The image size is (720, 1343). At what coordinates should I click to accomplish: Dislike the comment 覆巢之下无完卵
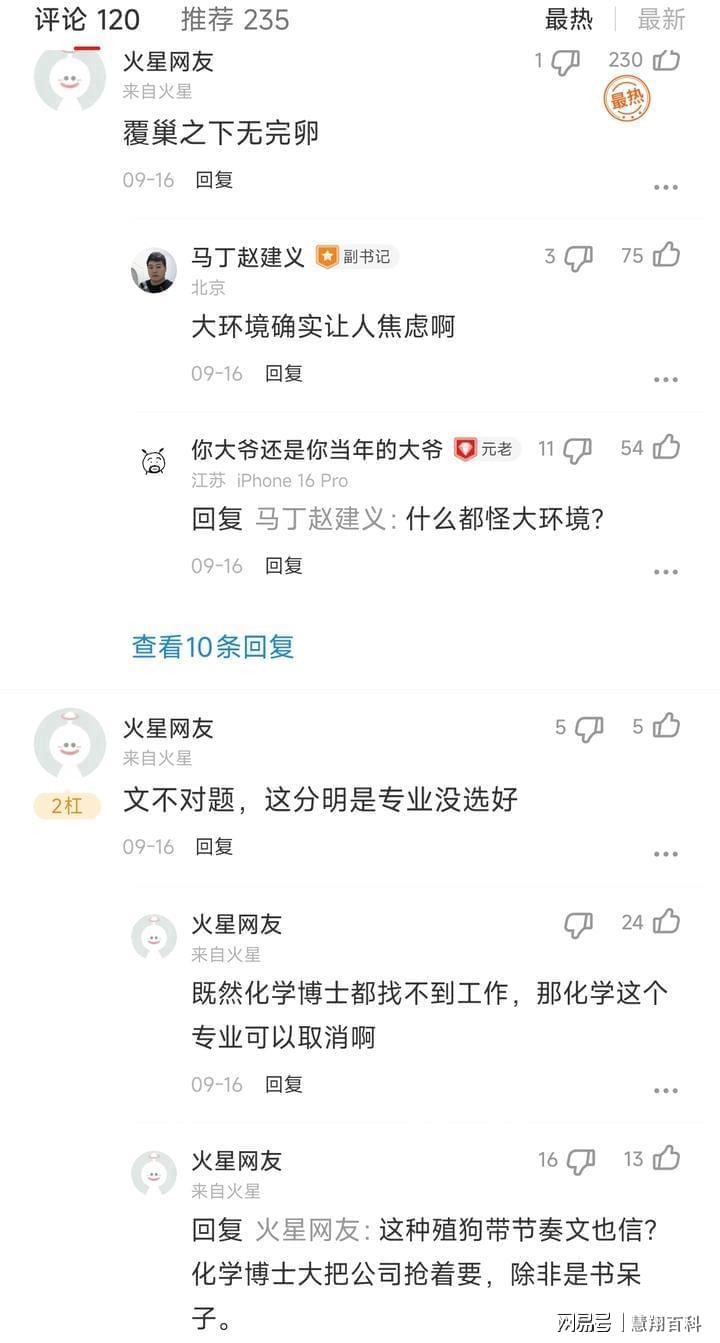tap(565, 63)
